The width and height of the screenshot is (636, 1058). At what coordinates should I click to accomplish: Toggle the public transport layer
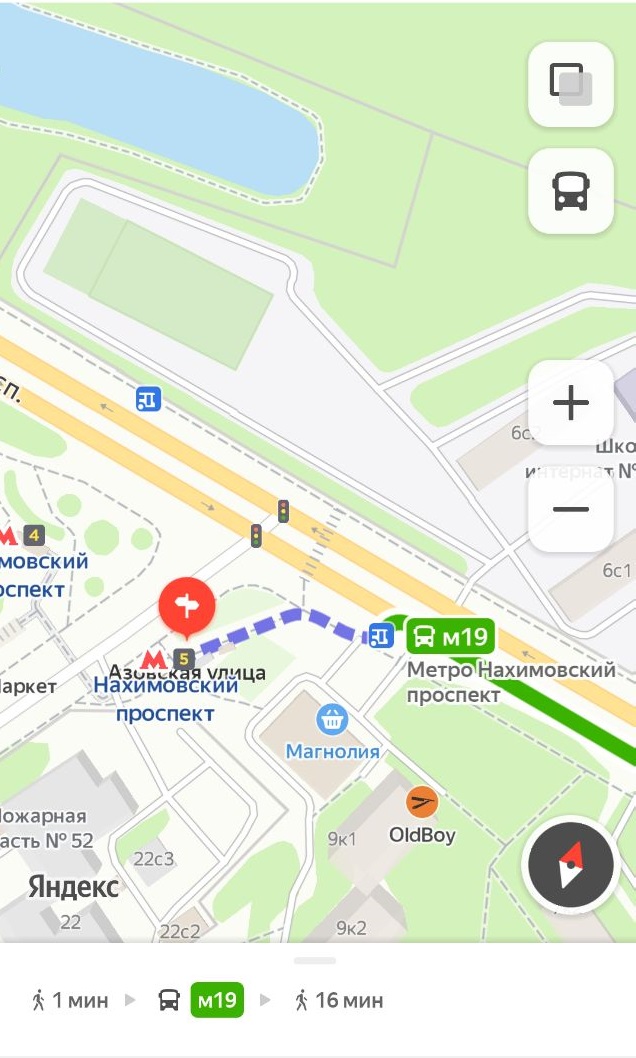(x=571, y=191)
